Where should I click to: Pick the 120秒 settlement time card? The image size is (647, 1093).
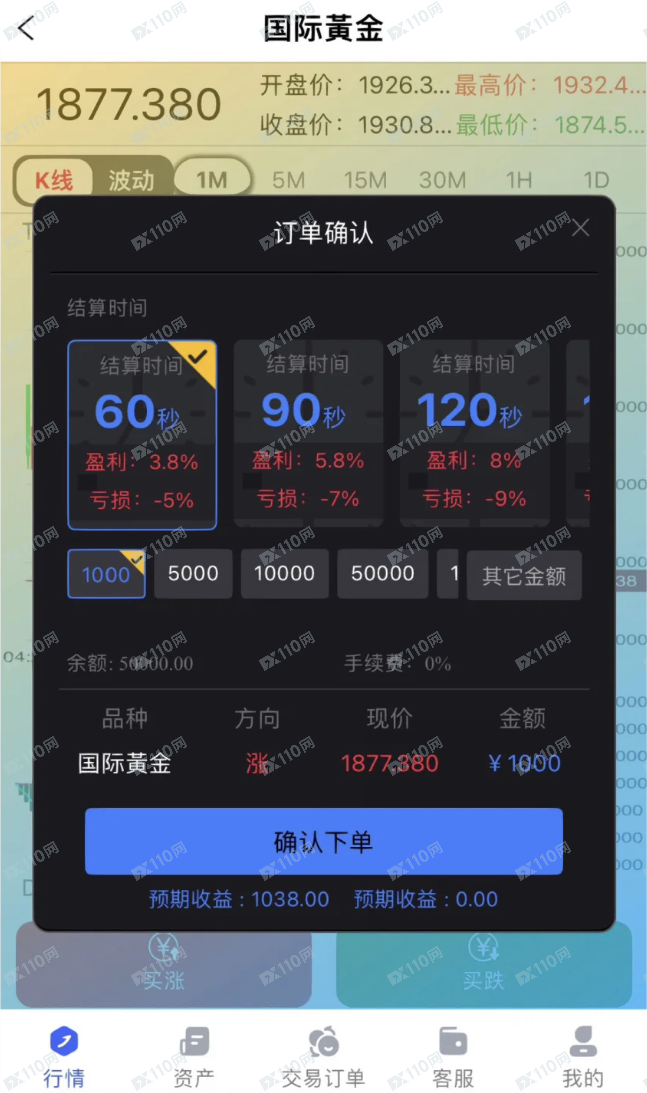tap(474, 434)
